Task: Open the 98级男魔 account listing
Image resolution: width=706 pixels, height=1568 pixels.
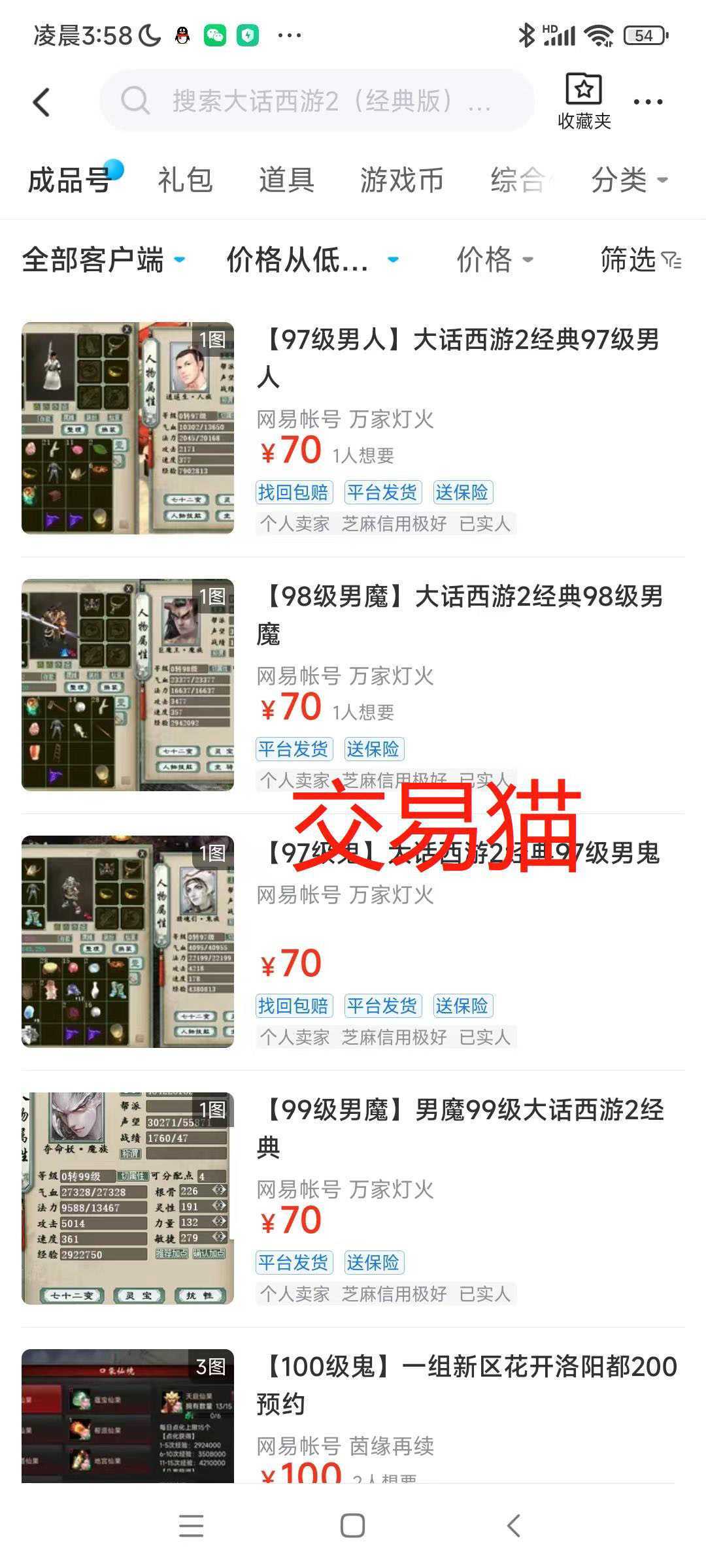Action: (458, 614)
